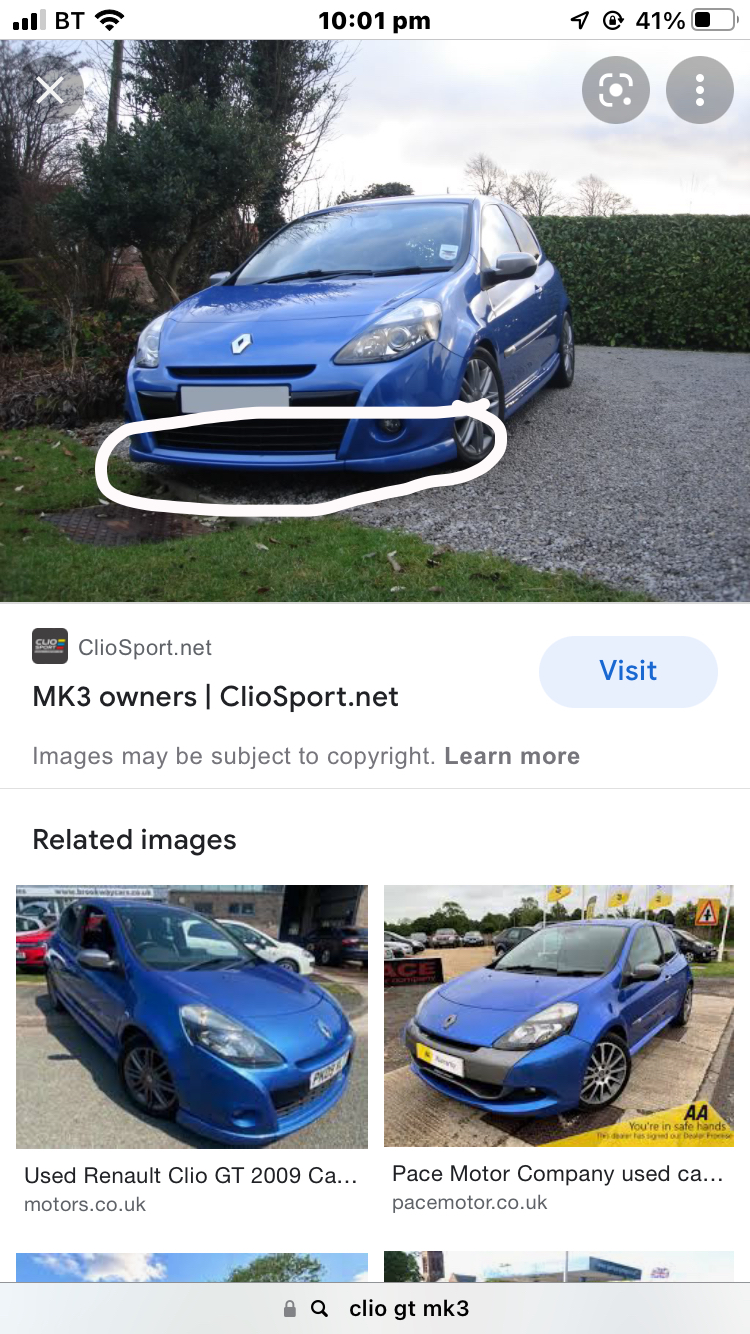This screenshot has height=1334, width=750.
Task: Close the image viewer
Action: [49, 91]
